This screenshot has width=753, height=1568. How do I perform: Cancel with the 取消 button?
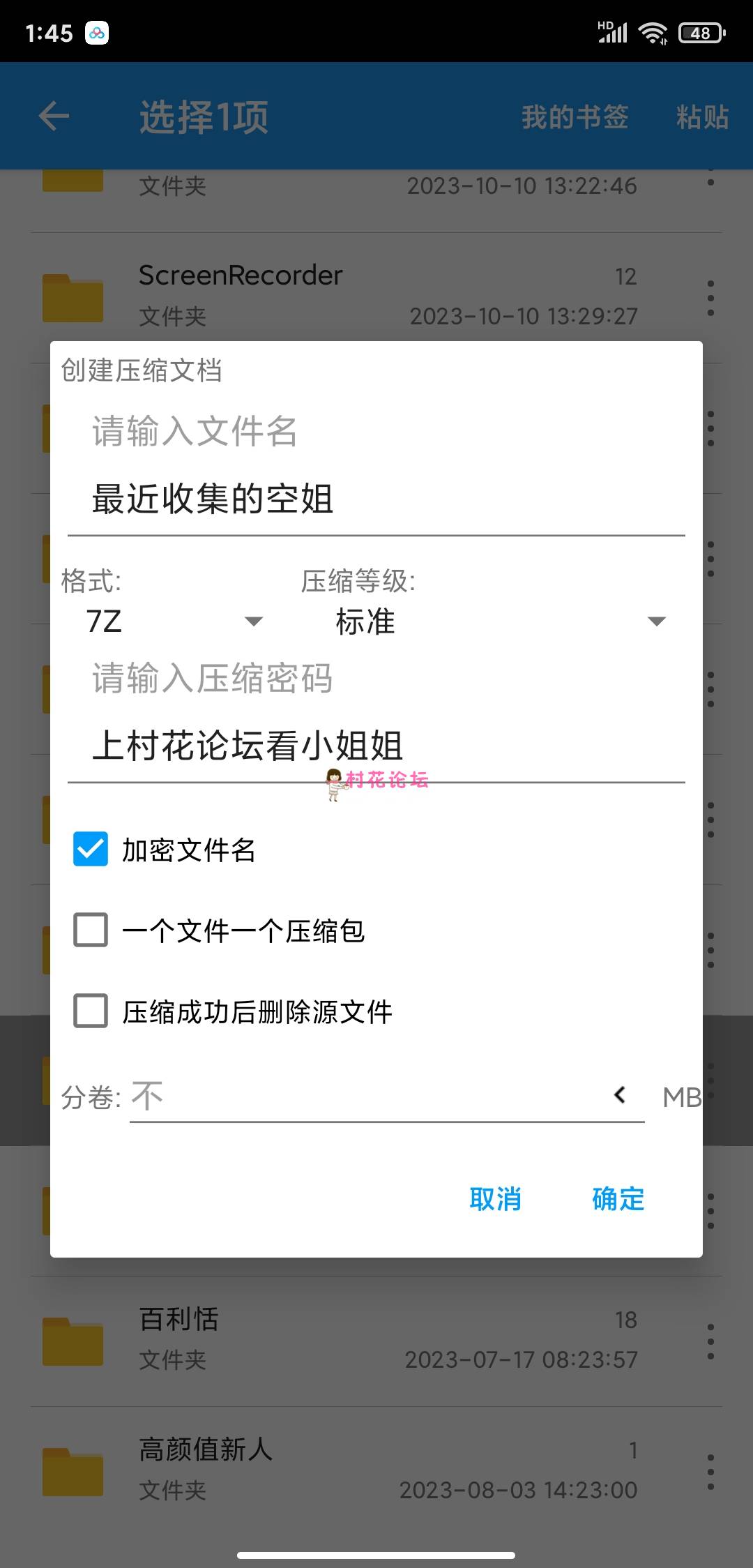pyautogui.click(x=495, y=1198)
